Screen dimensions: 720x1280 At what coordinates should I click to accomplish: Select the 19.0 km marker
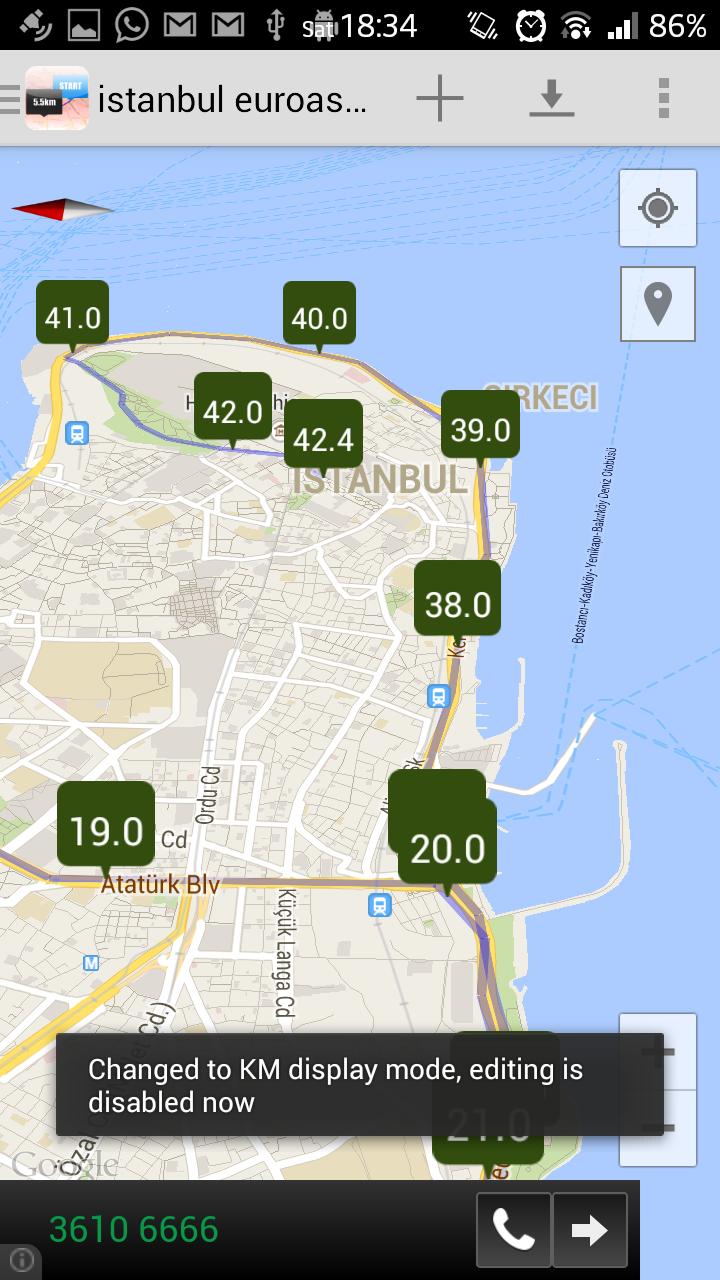(x=106, y=830)
